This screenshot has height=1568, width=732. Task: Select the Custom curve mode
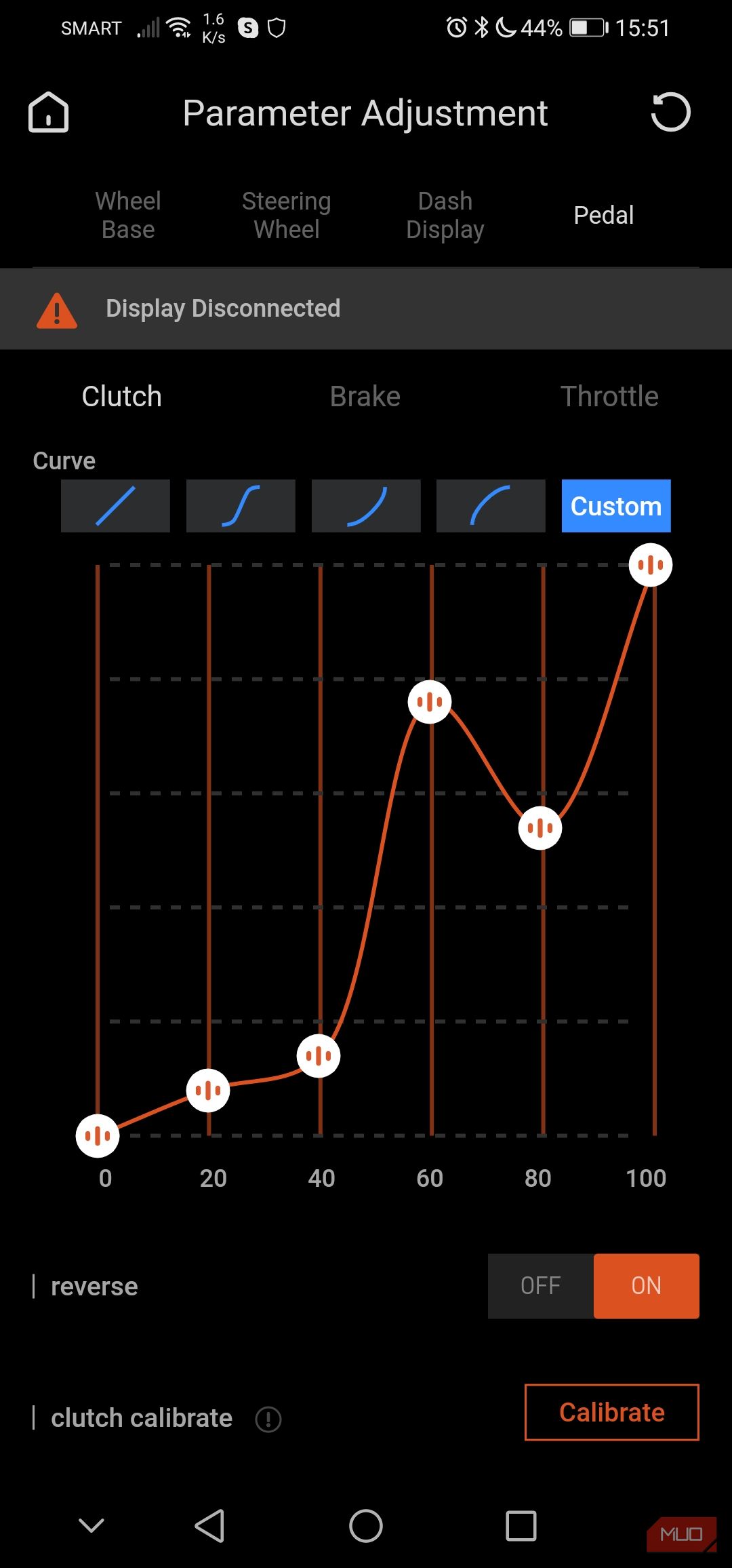(615, 505)
